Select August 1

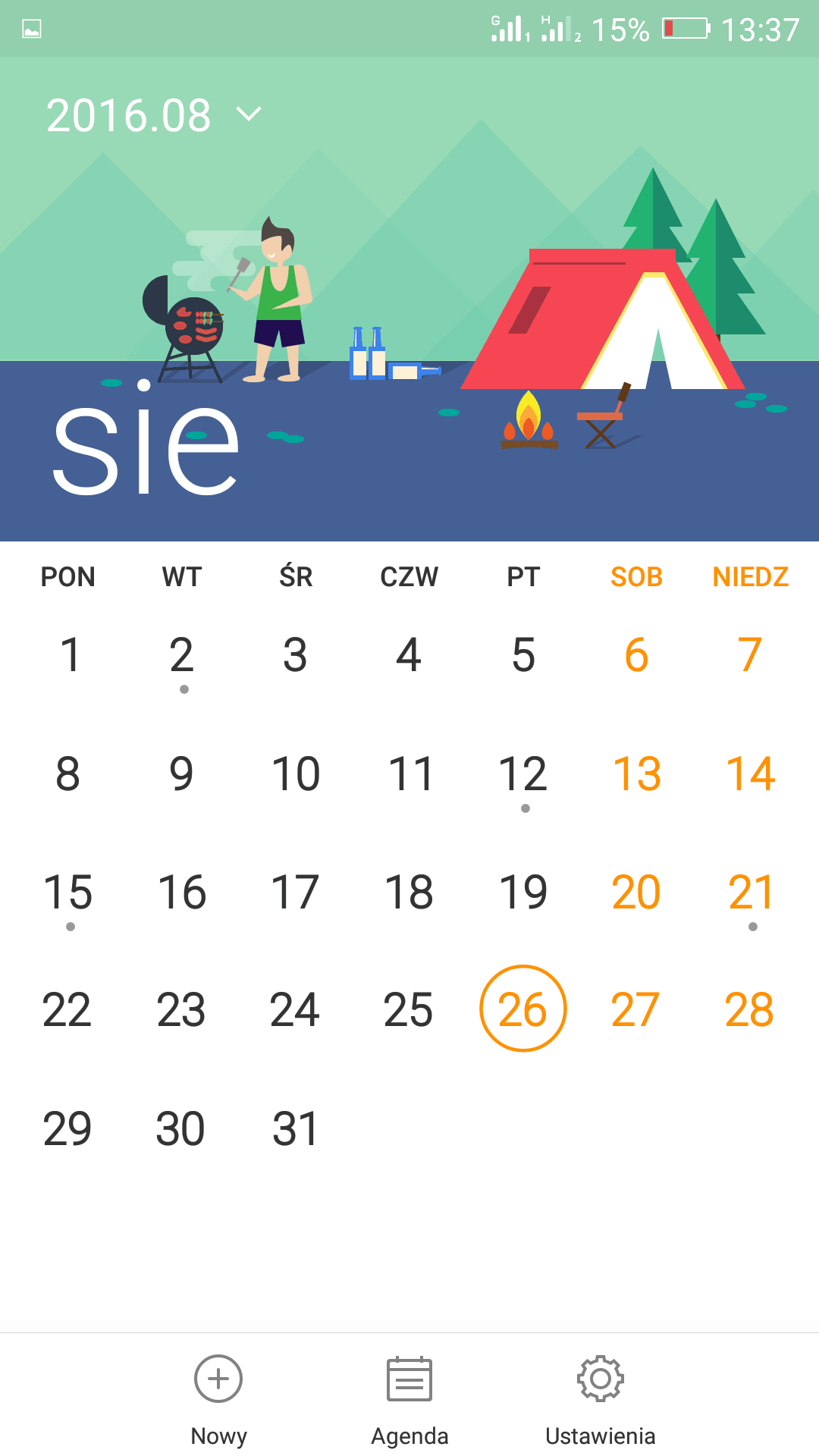[70, 655]
